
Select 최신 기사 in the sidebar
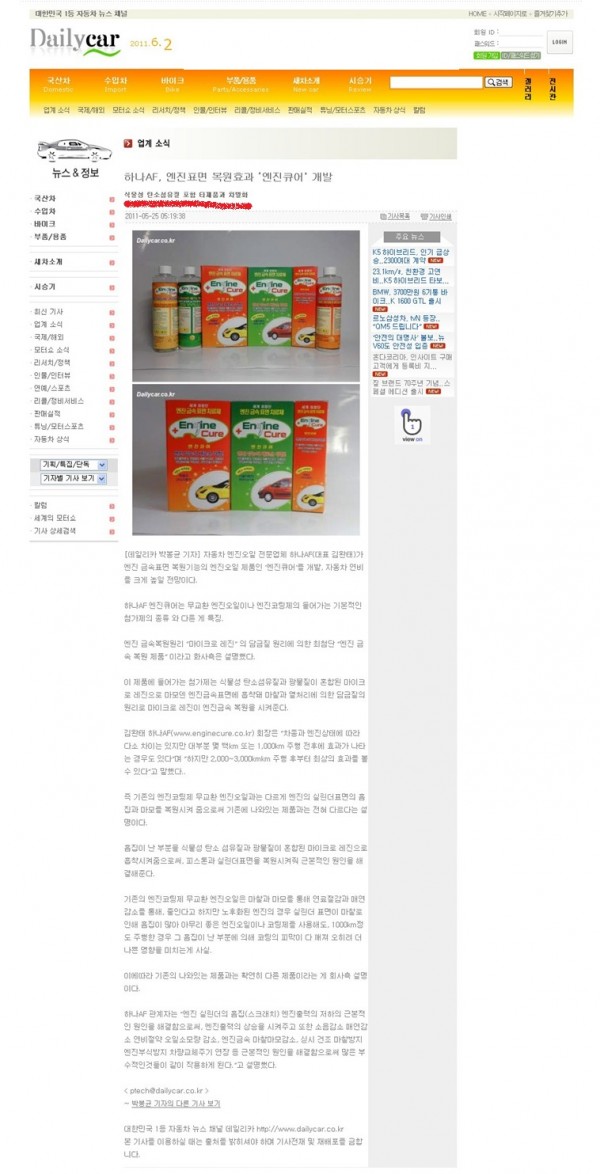click(x=49, y=312)
